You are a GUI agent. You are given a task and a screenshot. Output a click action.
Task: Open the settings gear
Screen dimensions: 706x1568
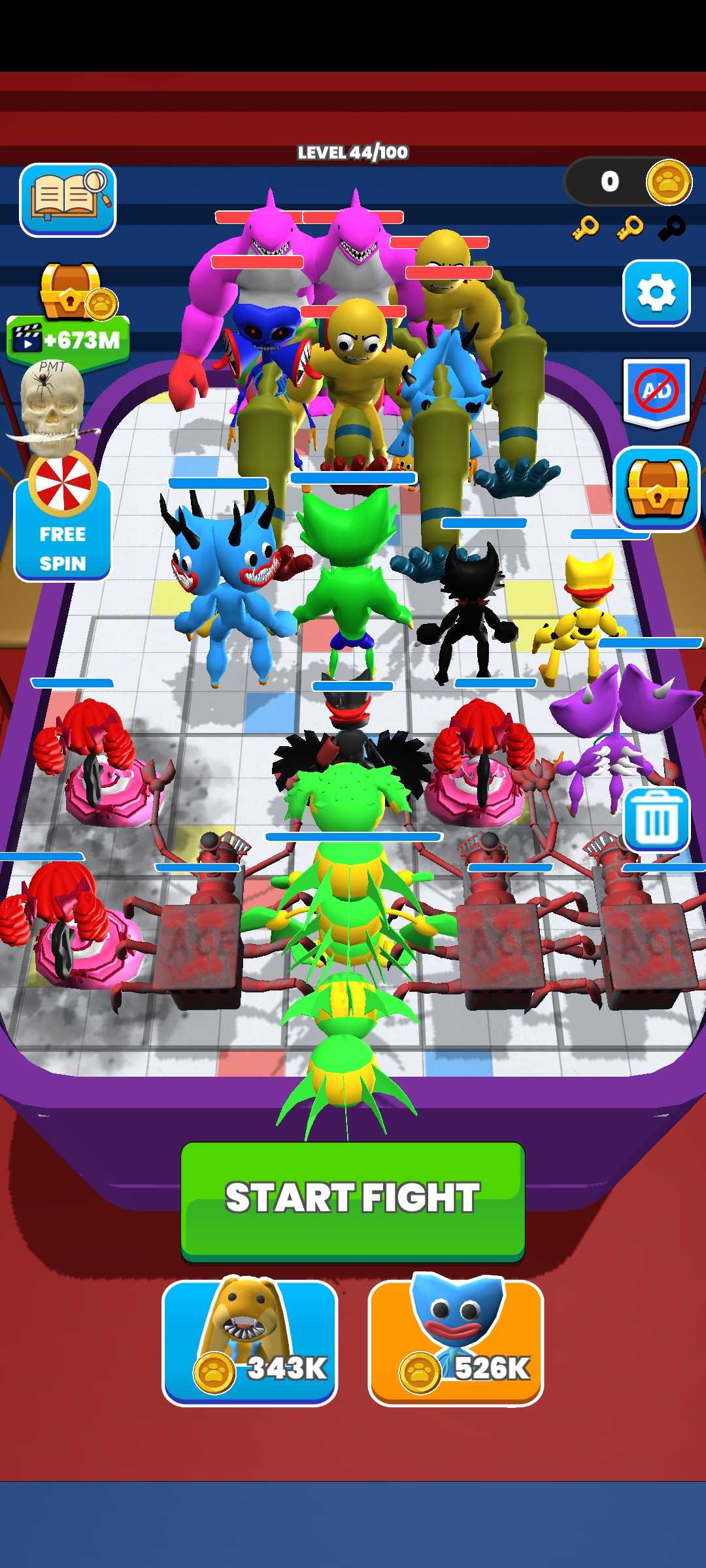click(656, 293)
